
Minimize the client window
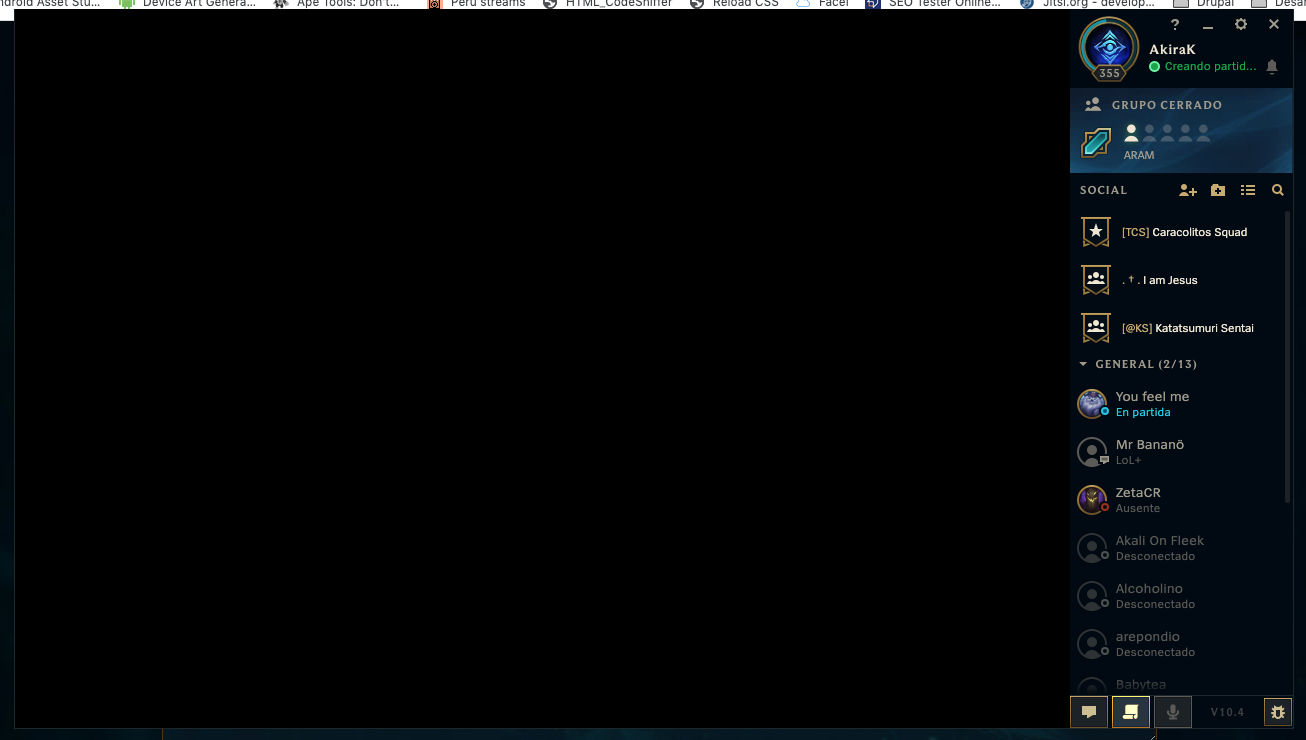click(x=1208, y=25)
